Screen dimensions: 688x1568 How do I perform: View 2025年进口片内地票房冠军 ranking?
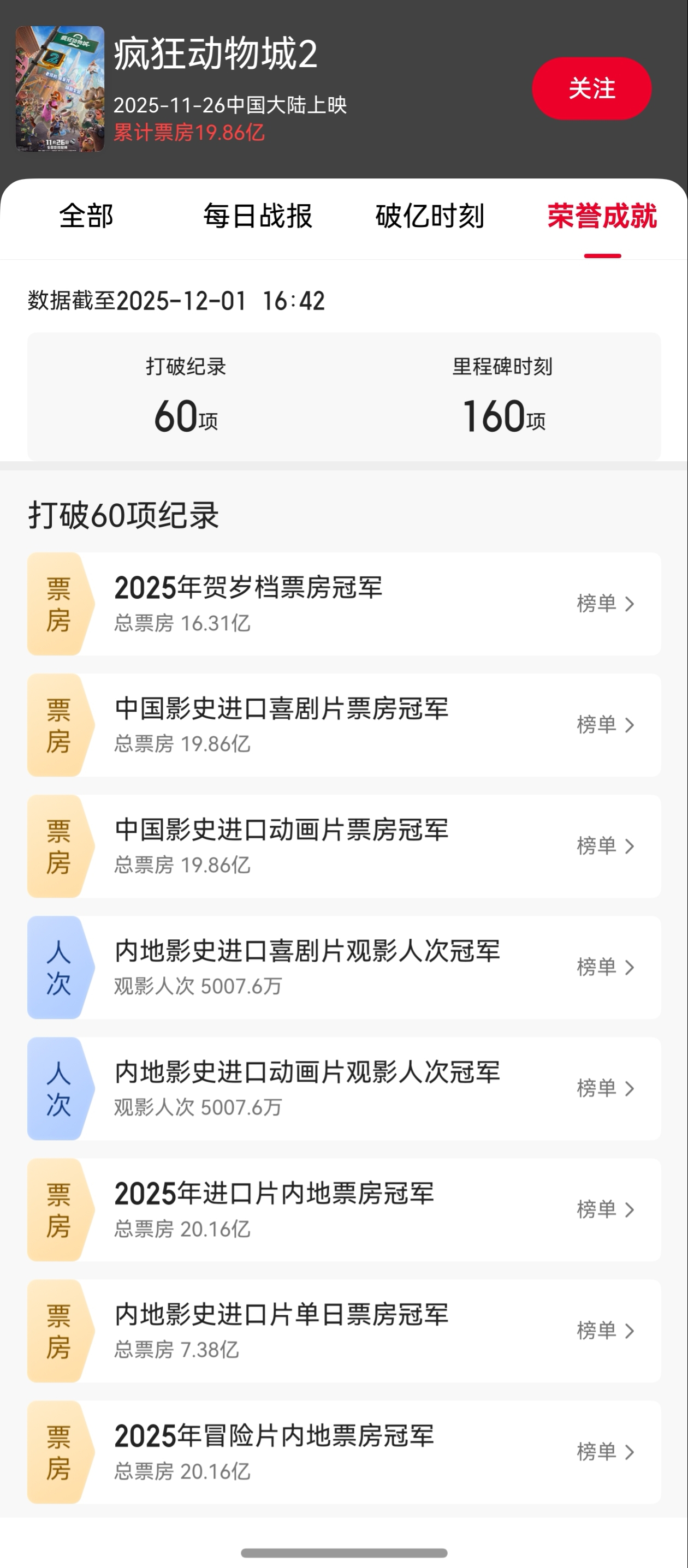(605, 1209)
